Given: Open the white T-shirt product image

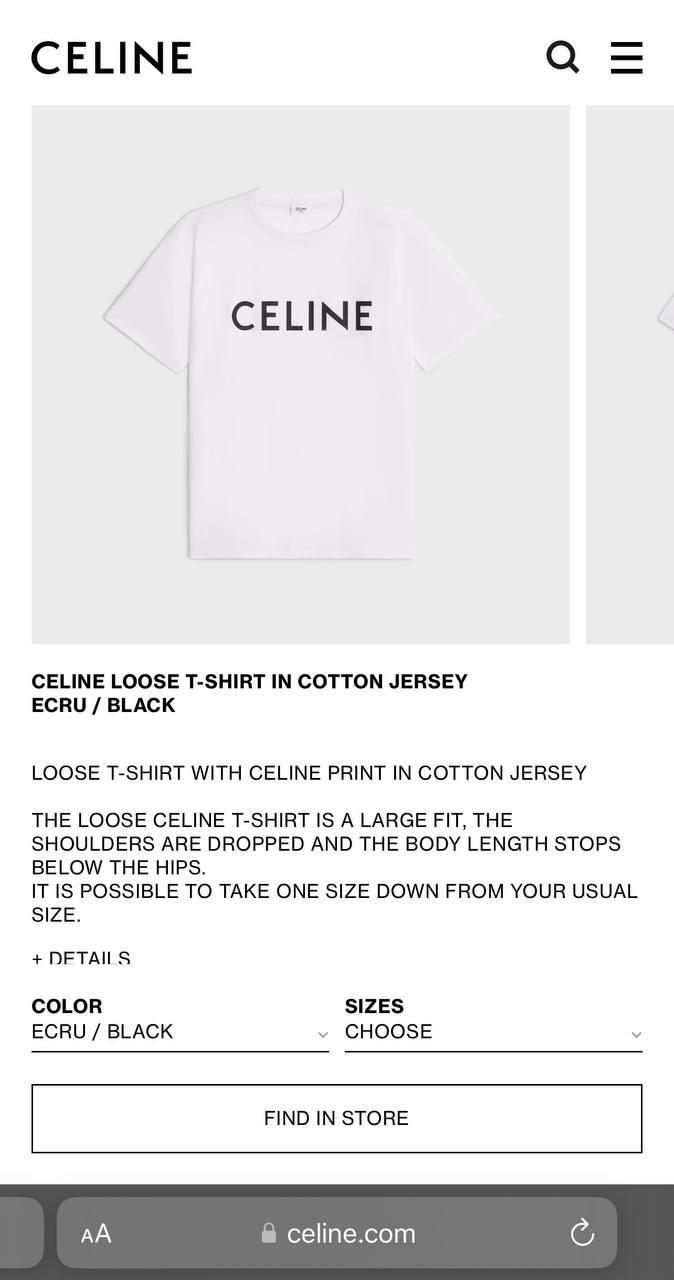Looking at the screenshot, I should (300, 374).
